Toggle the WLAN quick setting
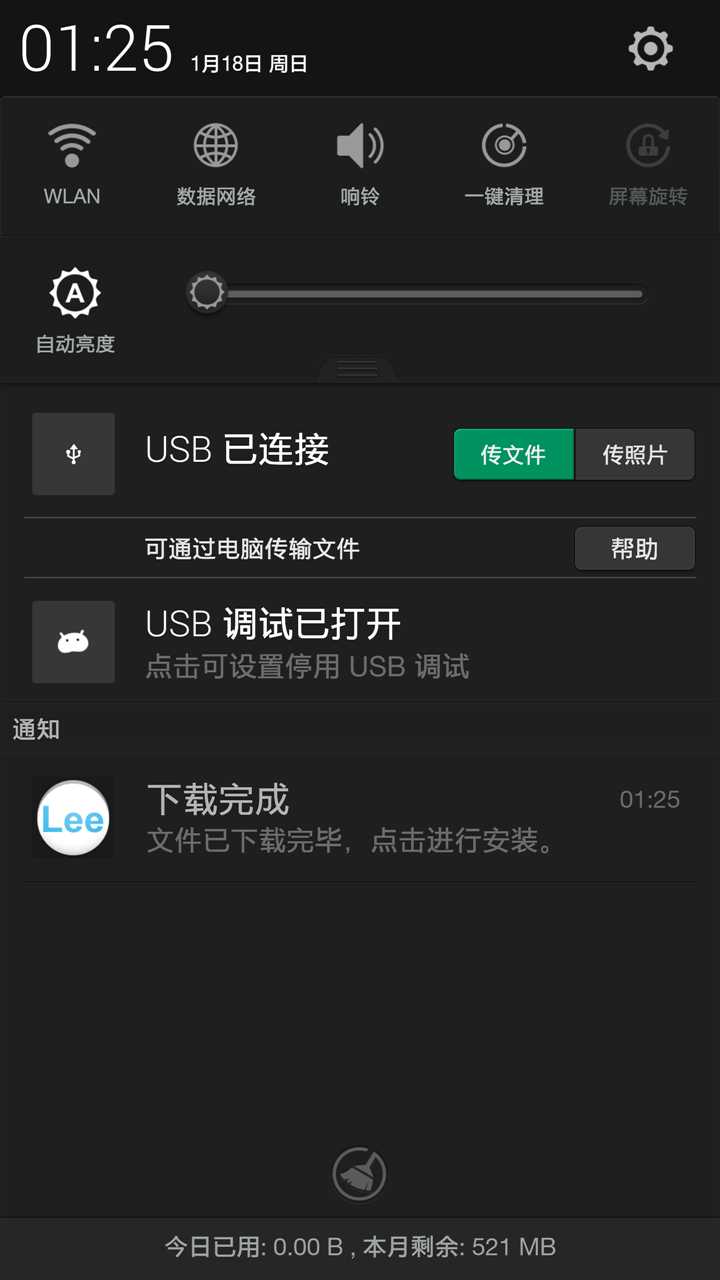 coord(72,165)
